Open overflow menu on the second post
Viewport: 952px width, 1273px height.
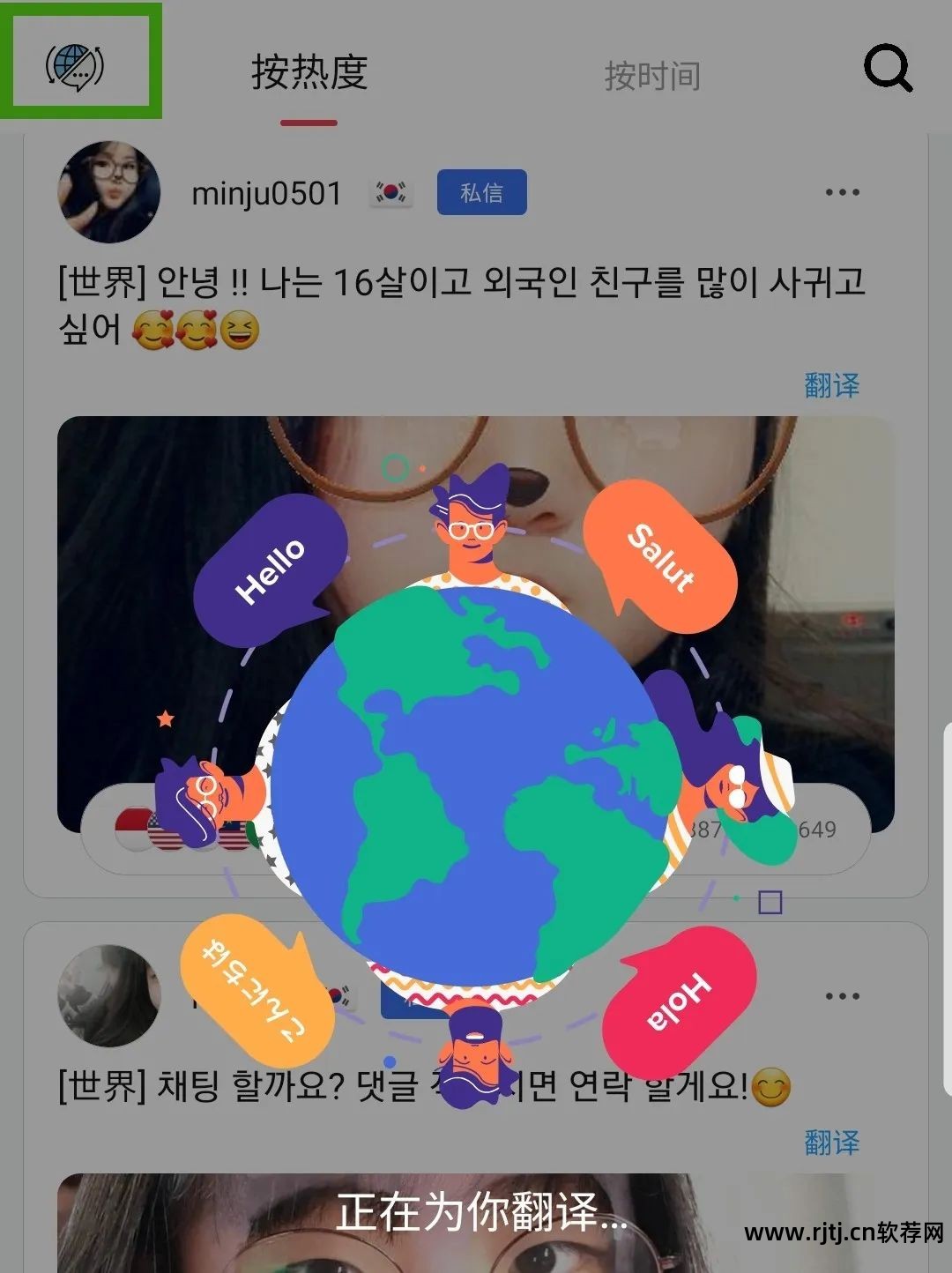tap(842, 996)
